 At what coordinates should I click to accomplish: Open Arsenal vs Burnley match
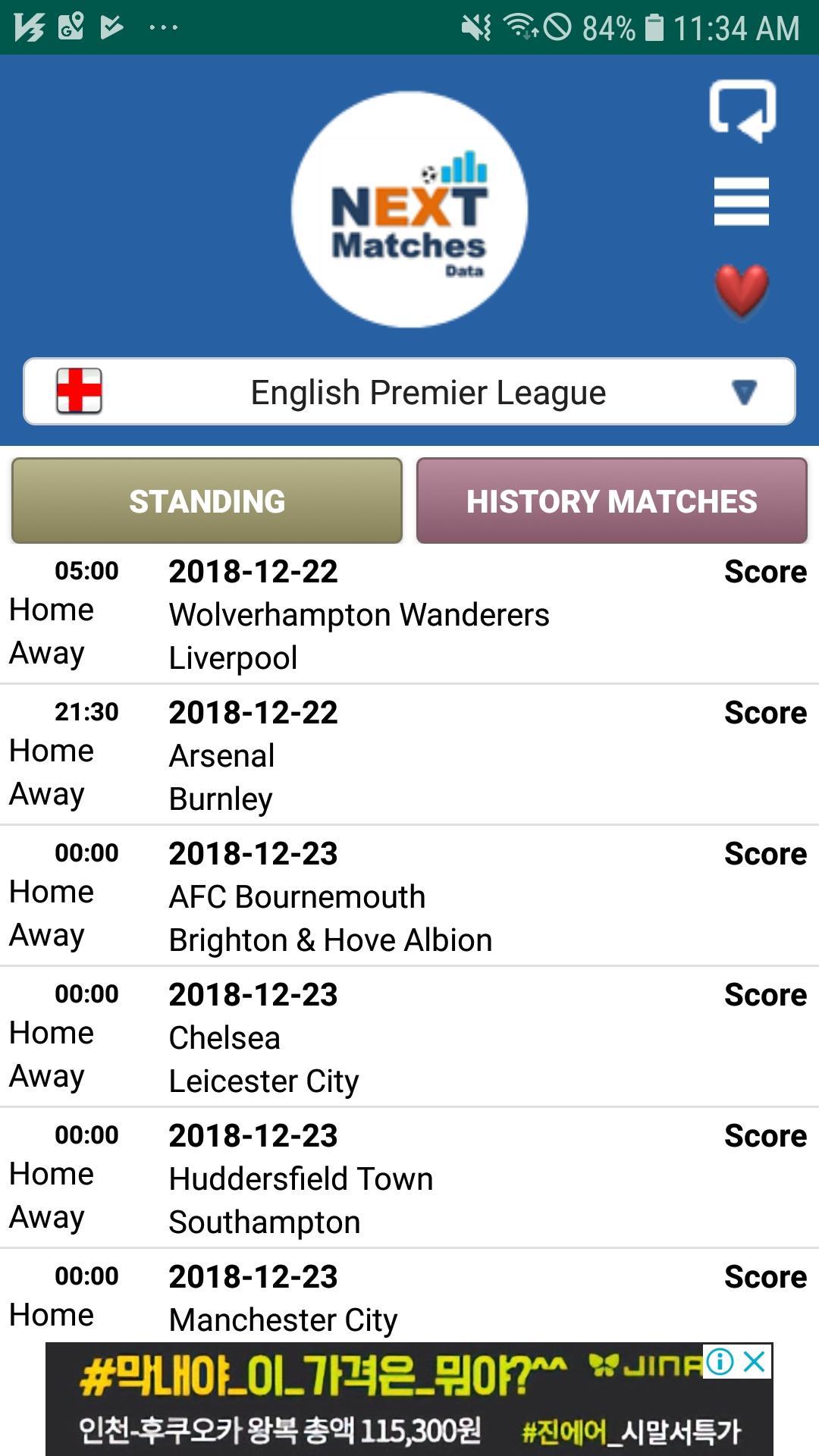pos(409,756)
